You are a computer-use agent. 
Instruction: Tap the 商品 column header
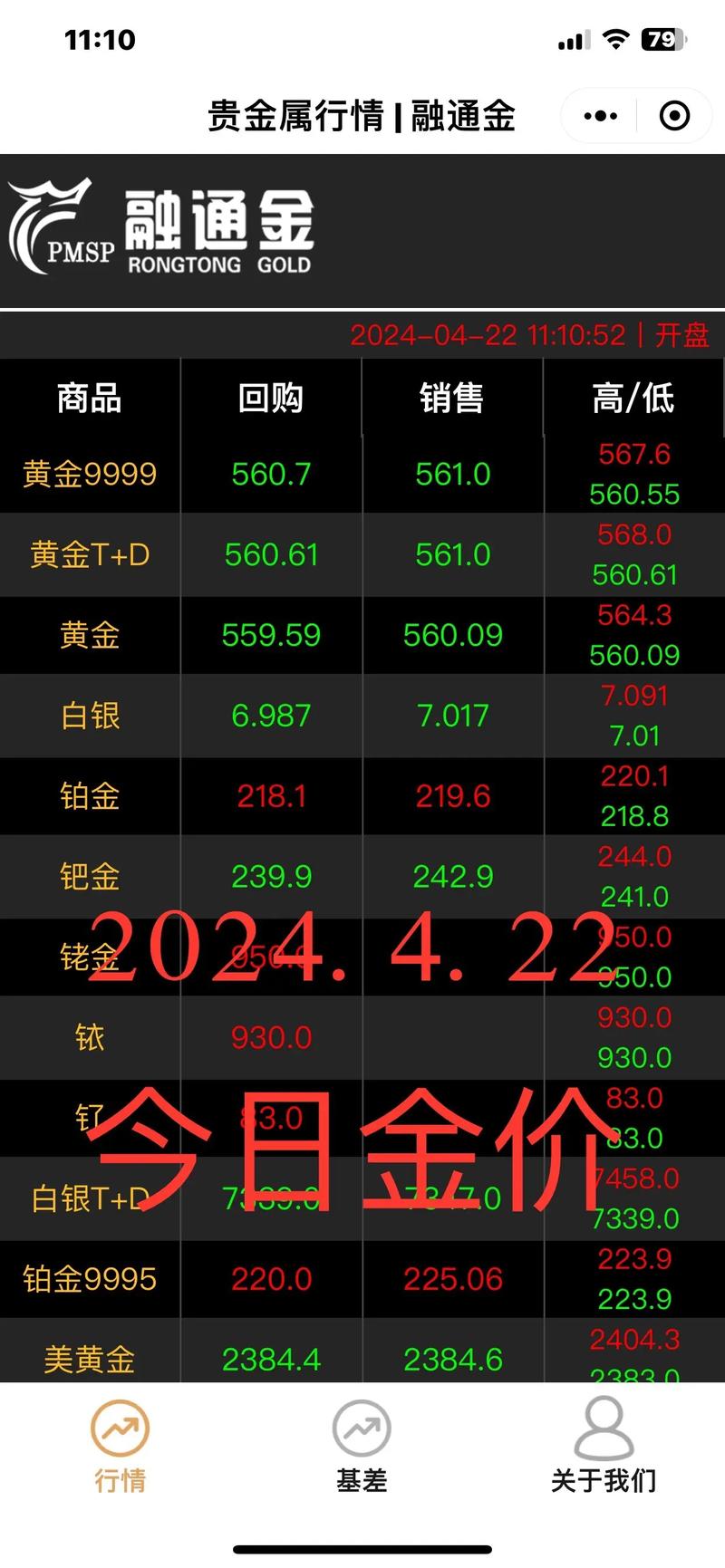coord(91,399)
